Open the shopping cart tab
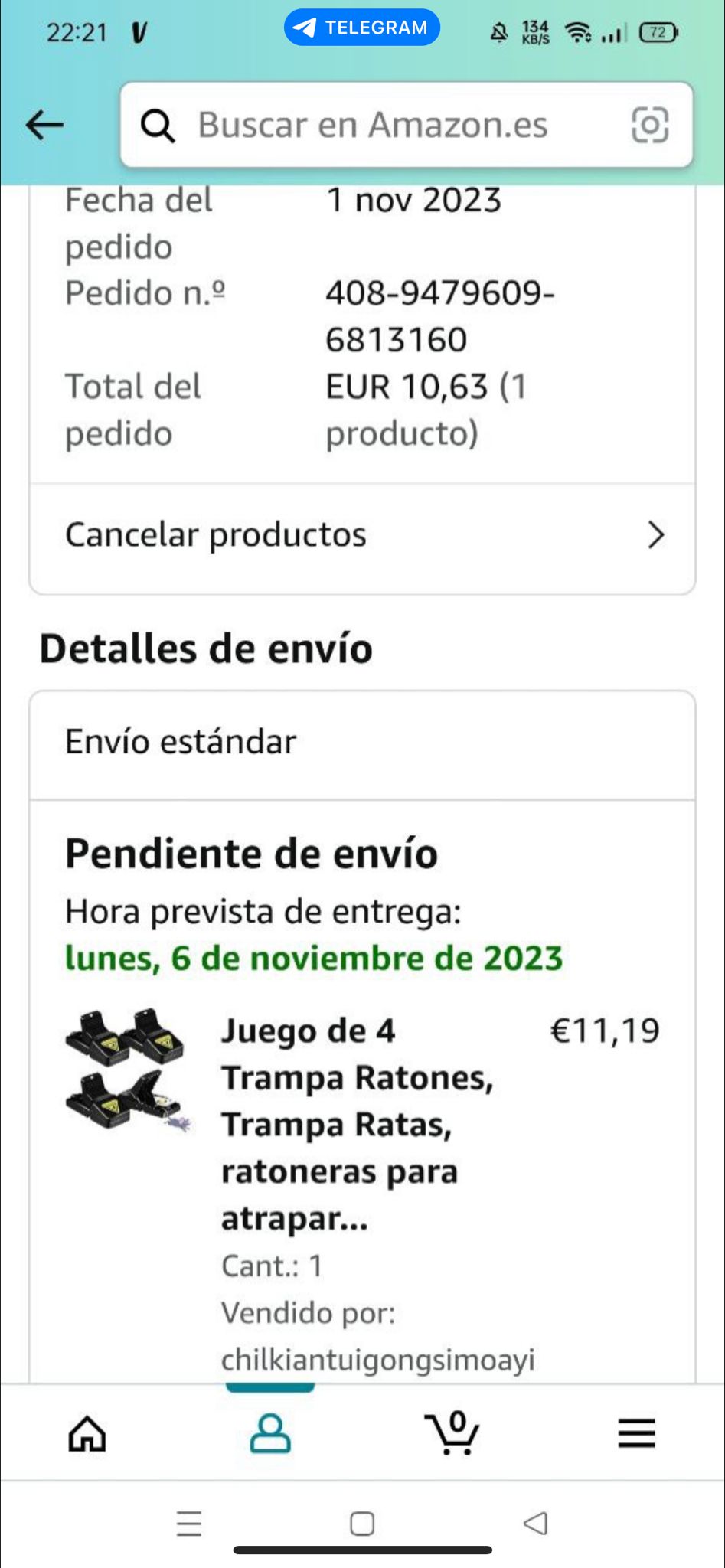725x1568 pixels. pos(453,1433)
